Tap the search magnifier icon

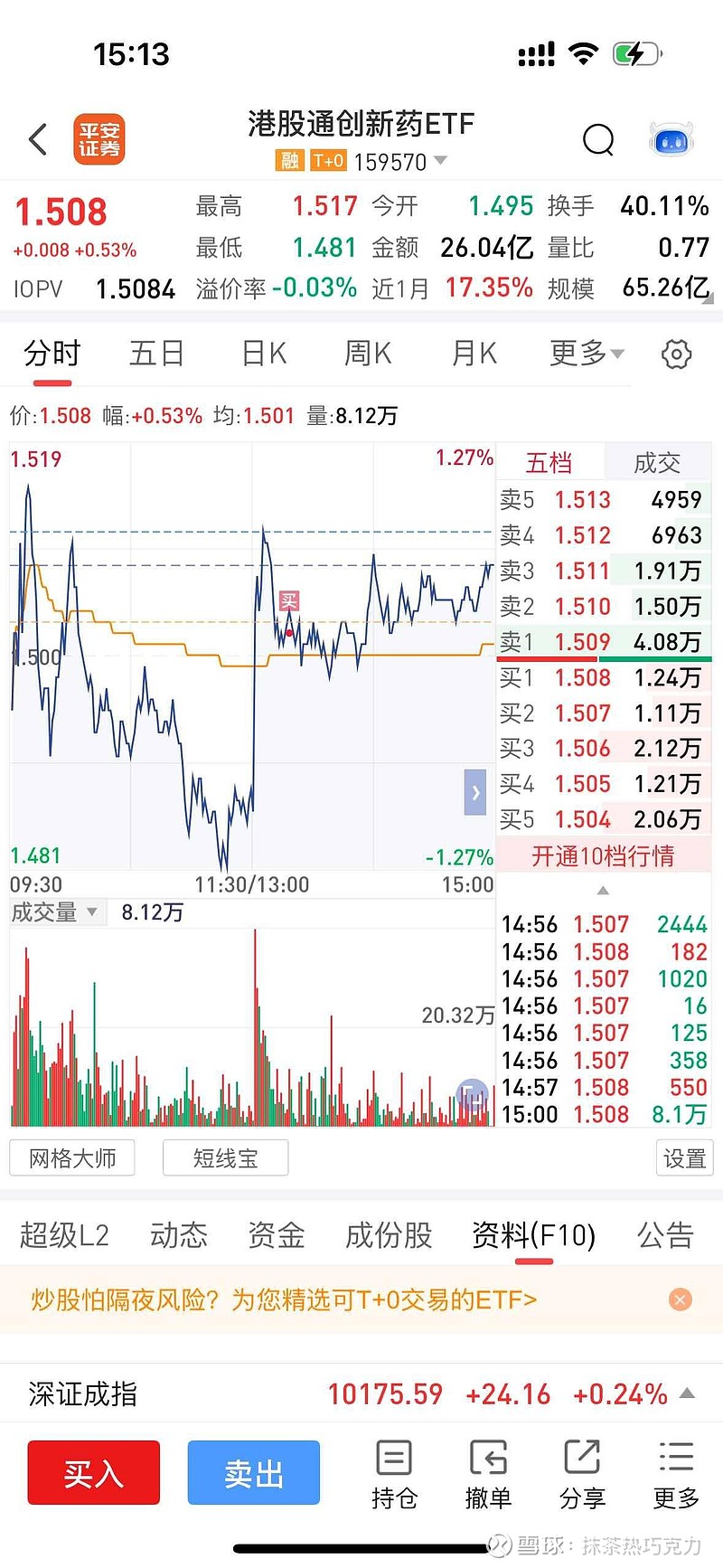point(598,140)
